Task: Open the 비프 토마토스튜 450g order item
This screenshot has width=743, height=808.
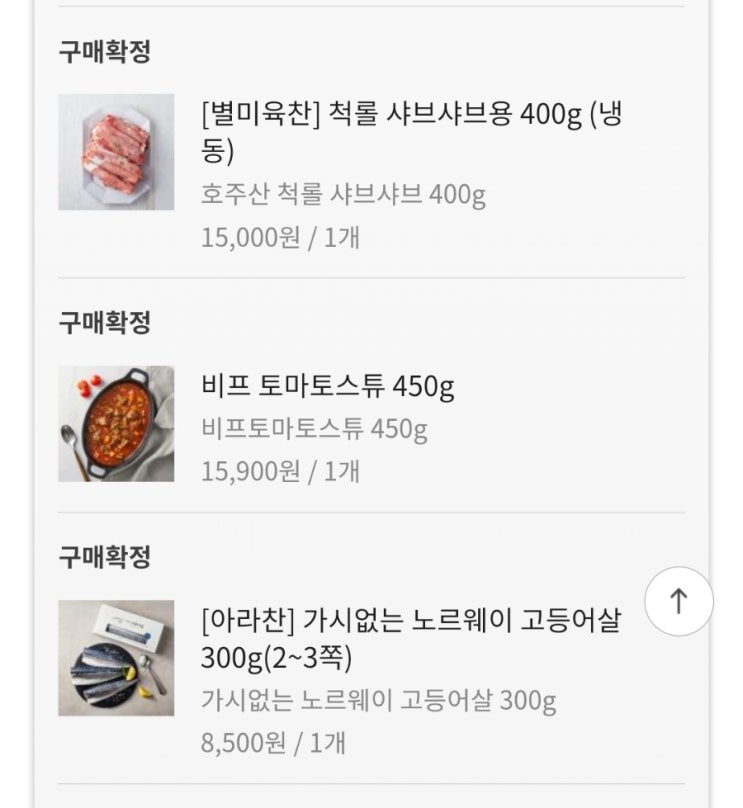Action: (x=328, y=386)
